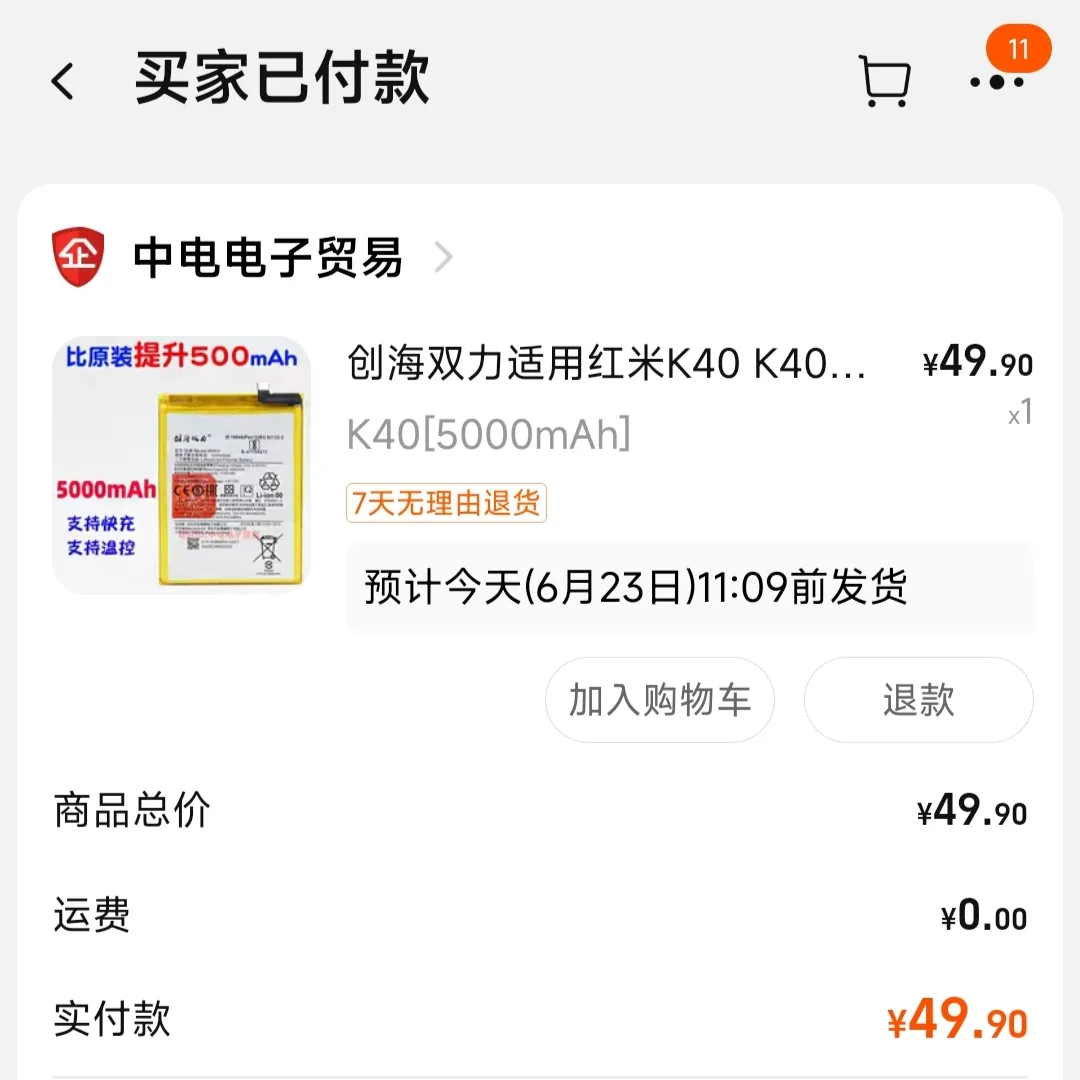Screen dimensions: 1080x1080
Task: Open the 中电电子贸易 store page
Action: (x=268, y=258)
